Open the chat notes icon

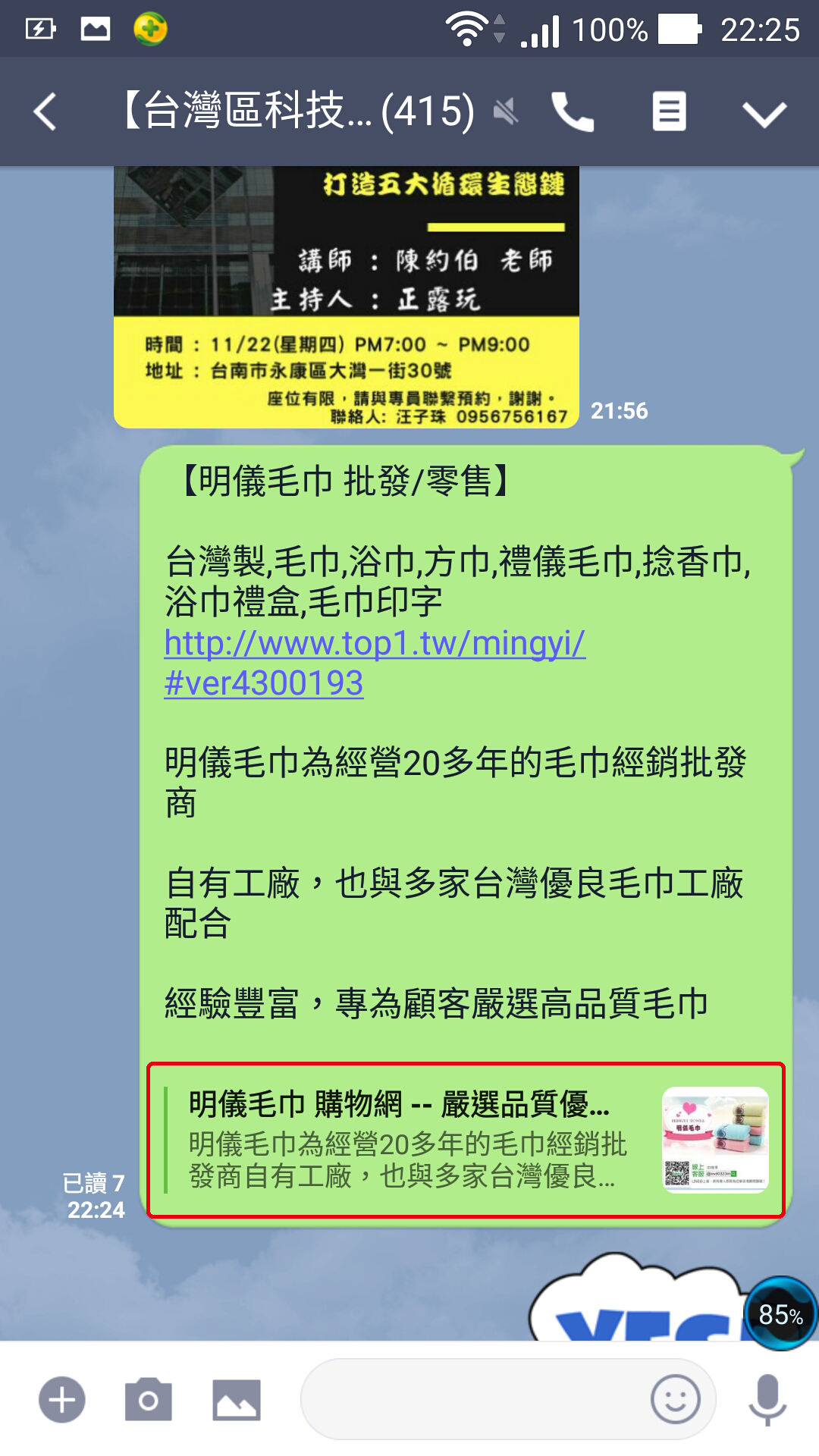pyautogui.click(x=669, y=112)
